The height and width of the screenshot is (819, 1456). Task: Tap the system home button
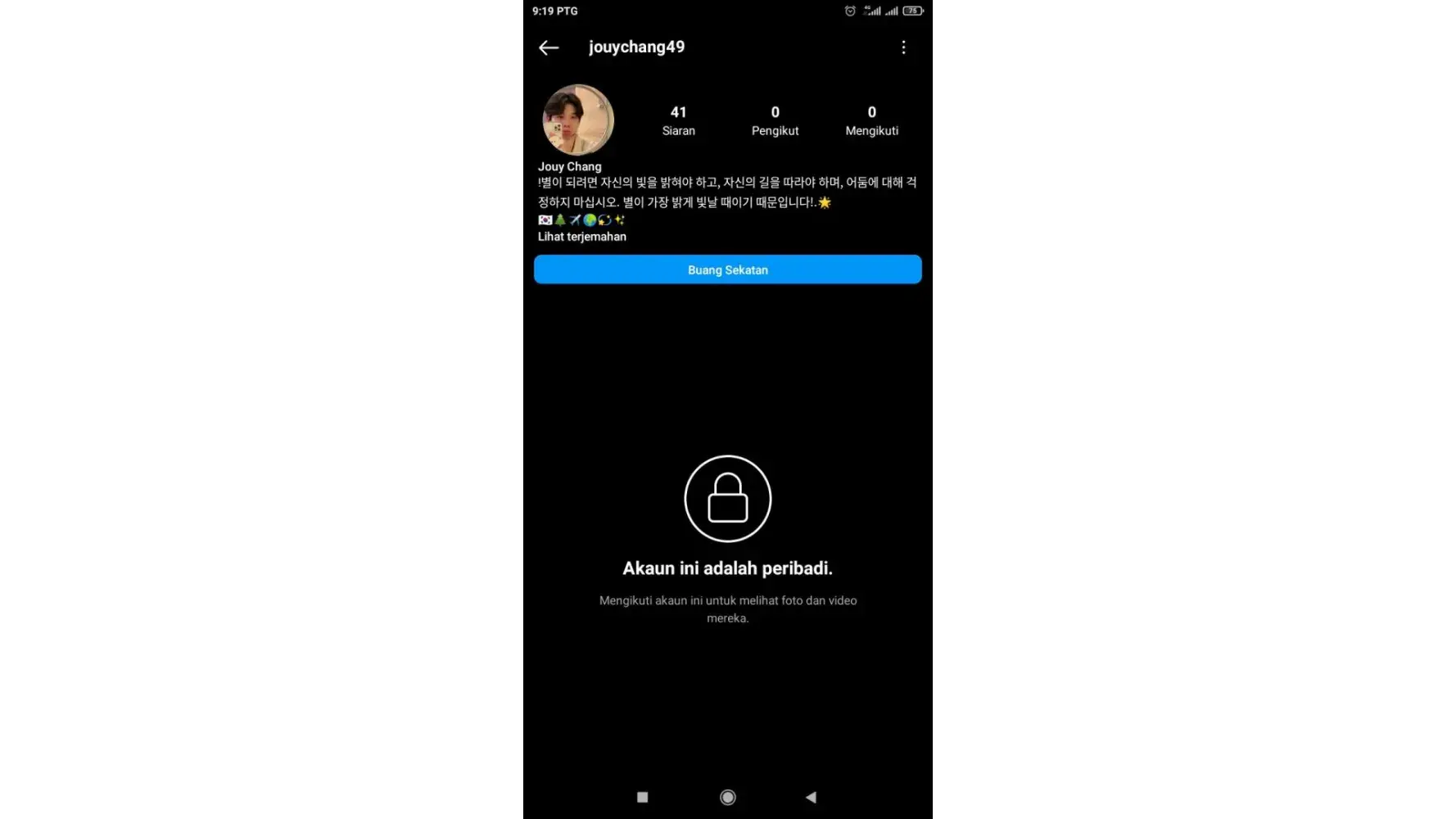pyautogui.click(x=727, y=797)
